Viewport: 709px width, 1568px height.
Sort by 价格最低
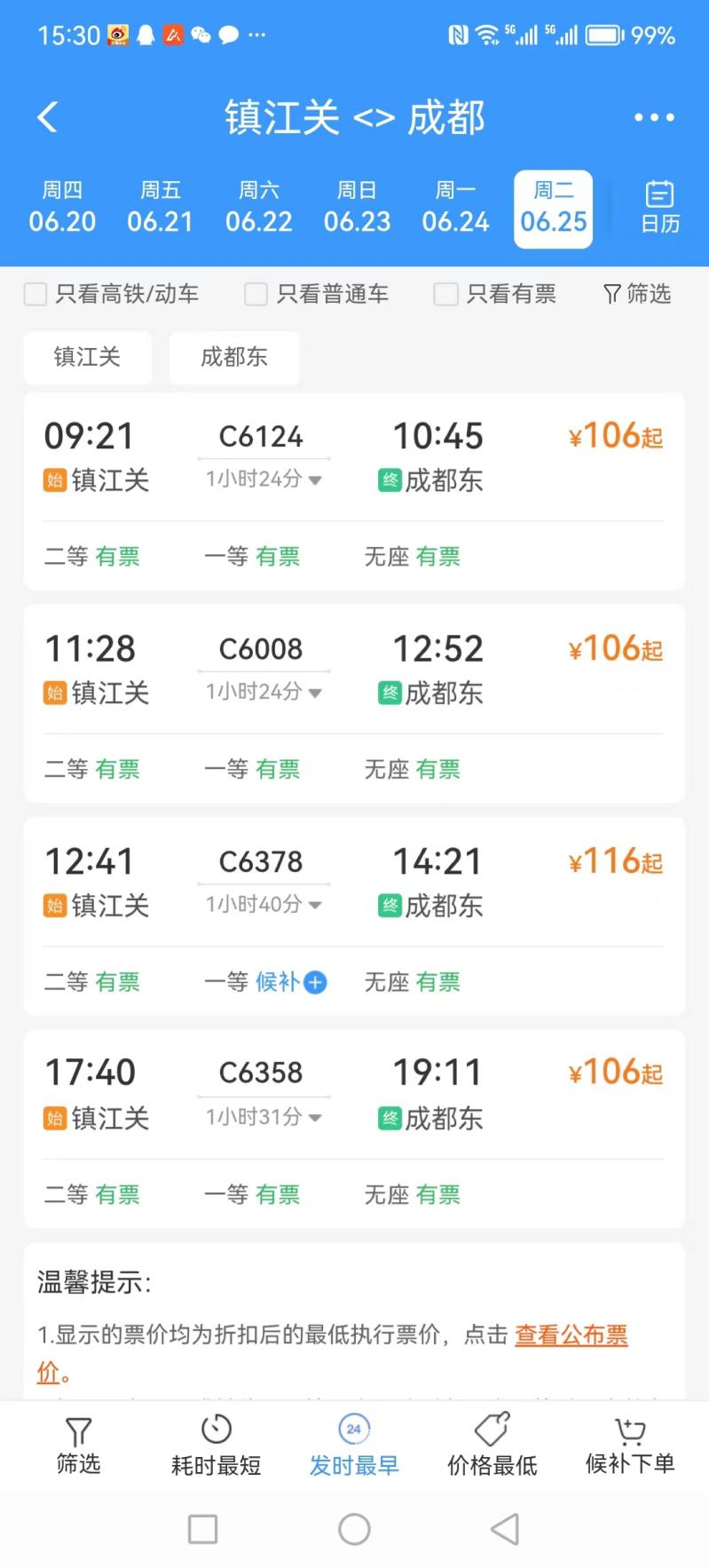pyautogui.click(x=492, y=1445)
